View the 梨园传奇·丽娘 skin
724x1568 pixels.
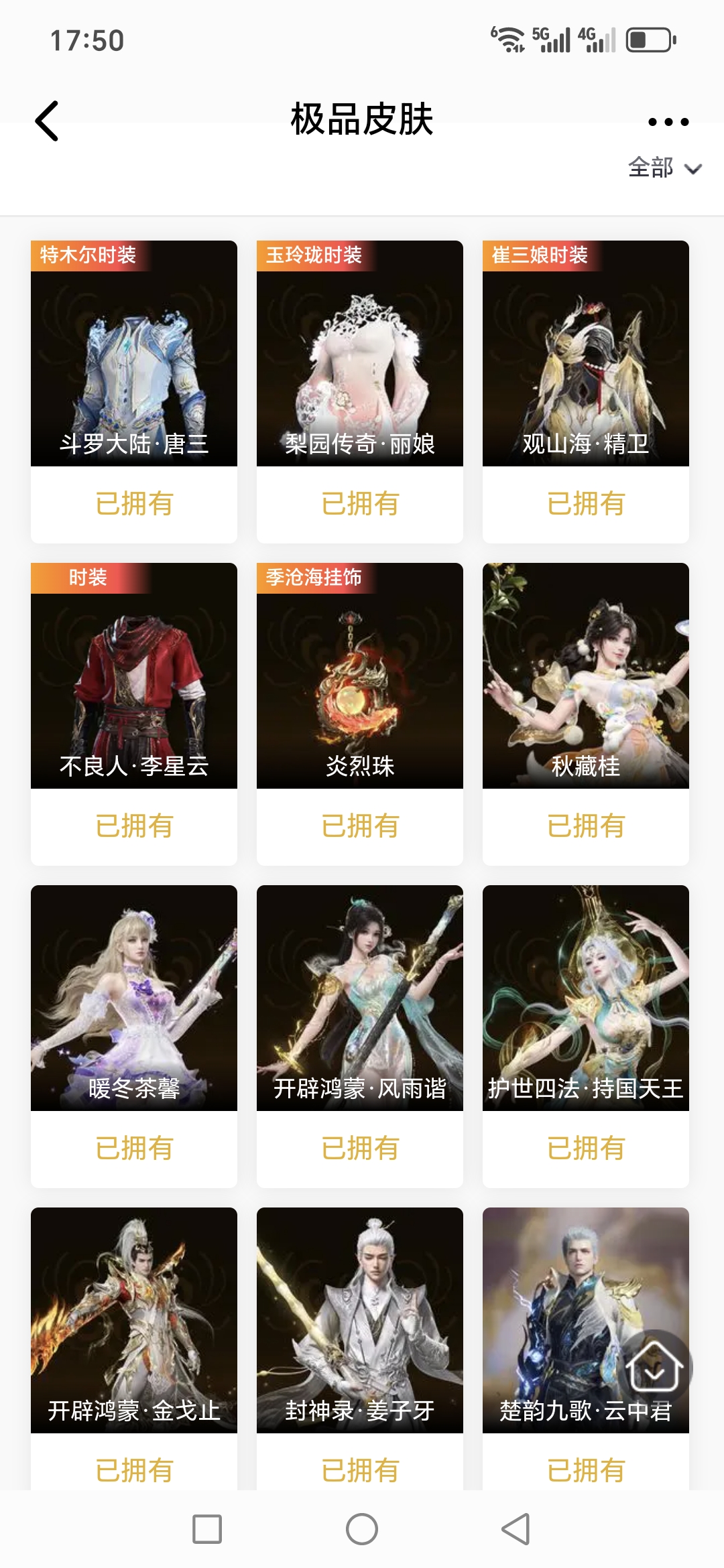click(360, 391)
